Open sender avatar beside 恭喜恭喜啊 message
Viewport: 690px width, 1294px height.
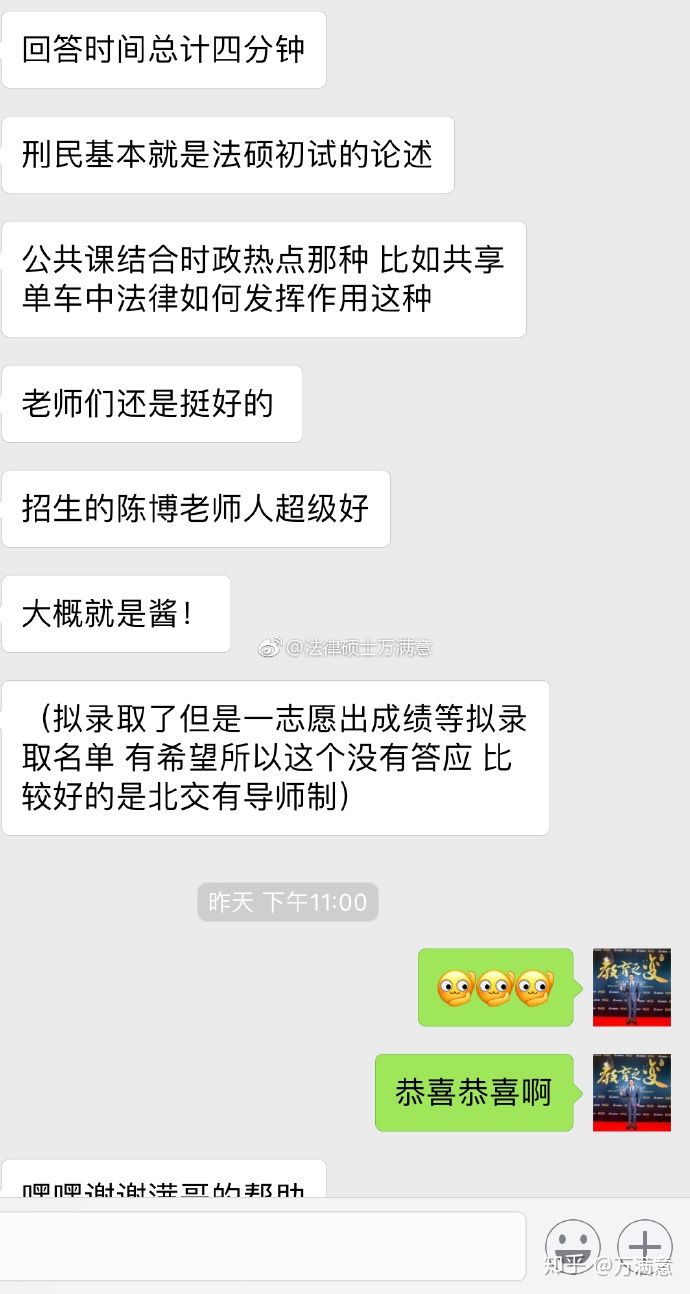631,1093
